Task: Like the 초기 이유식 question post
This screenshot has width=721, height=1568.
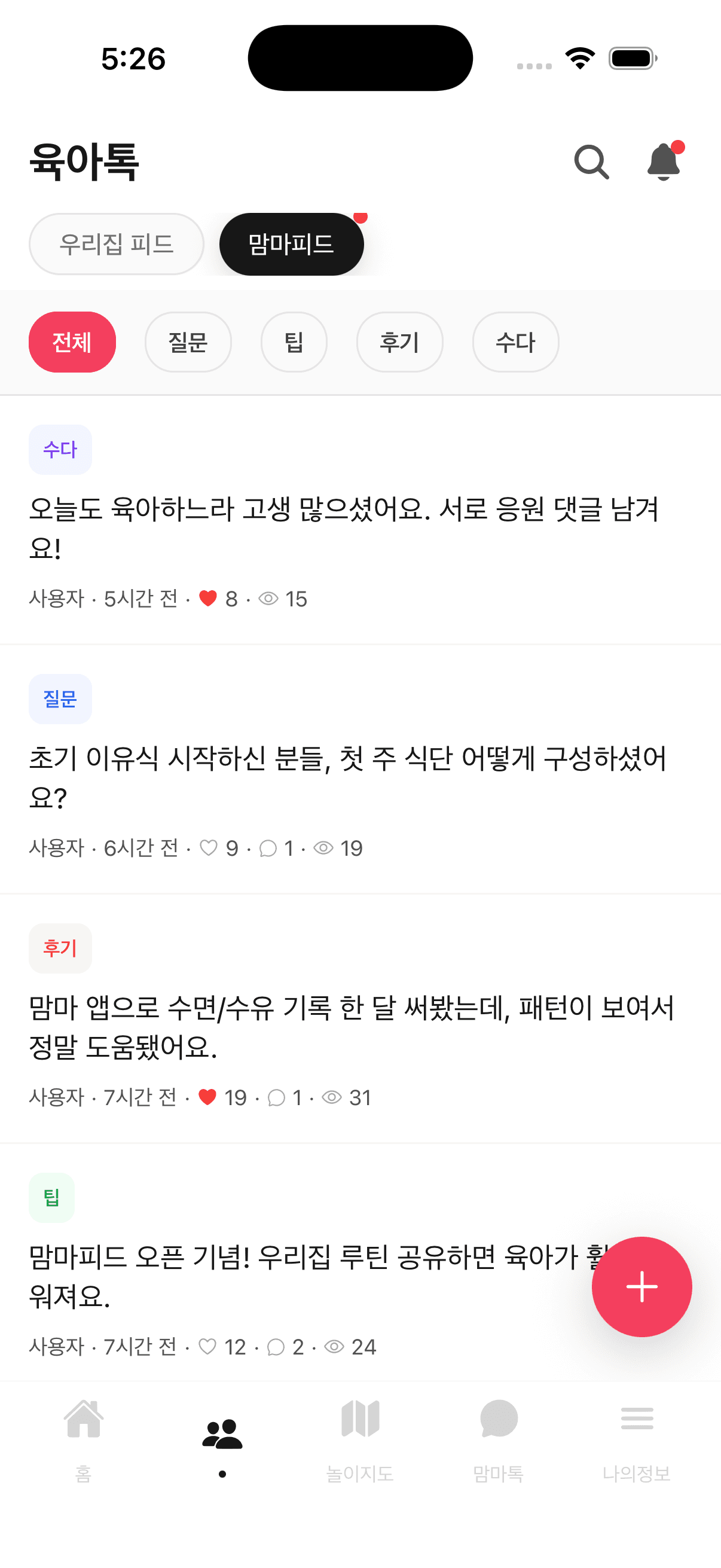Action: point(209,848)
